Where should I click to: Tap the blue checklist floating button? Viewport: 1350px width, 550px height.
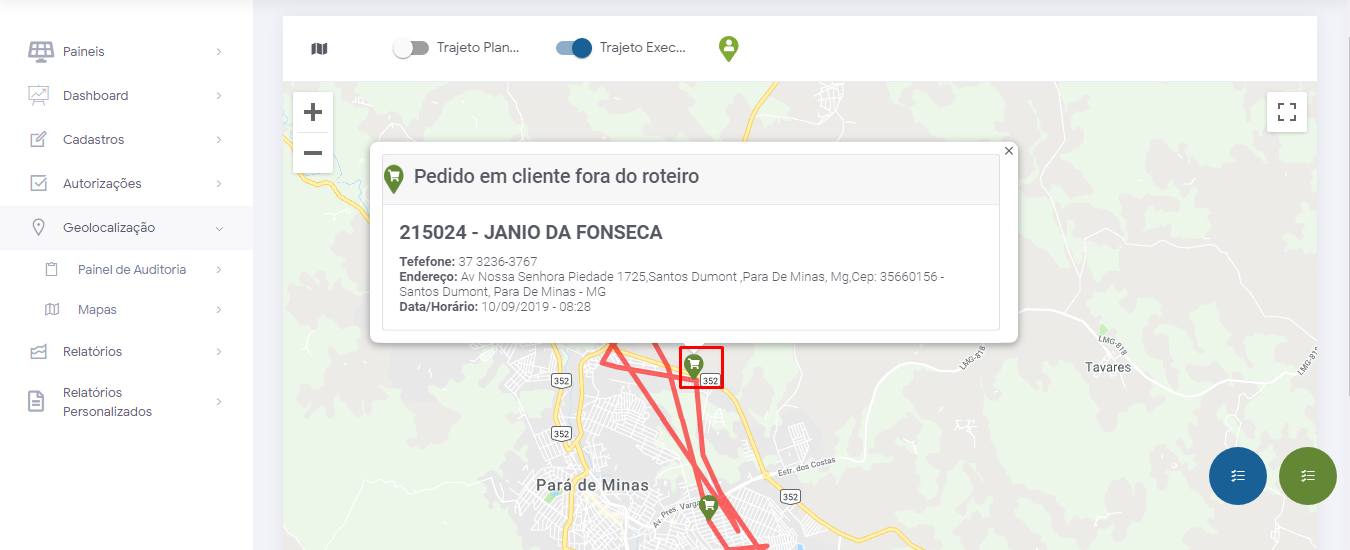tap(1237, 476)
